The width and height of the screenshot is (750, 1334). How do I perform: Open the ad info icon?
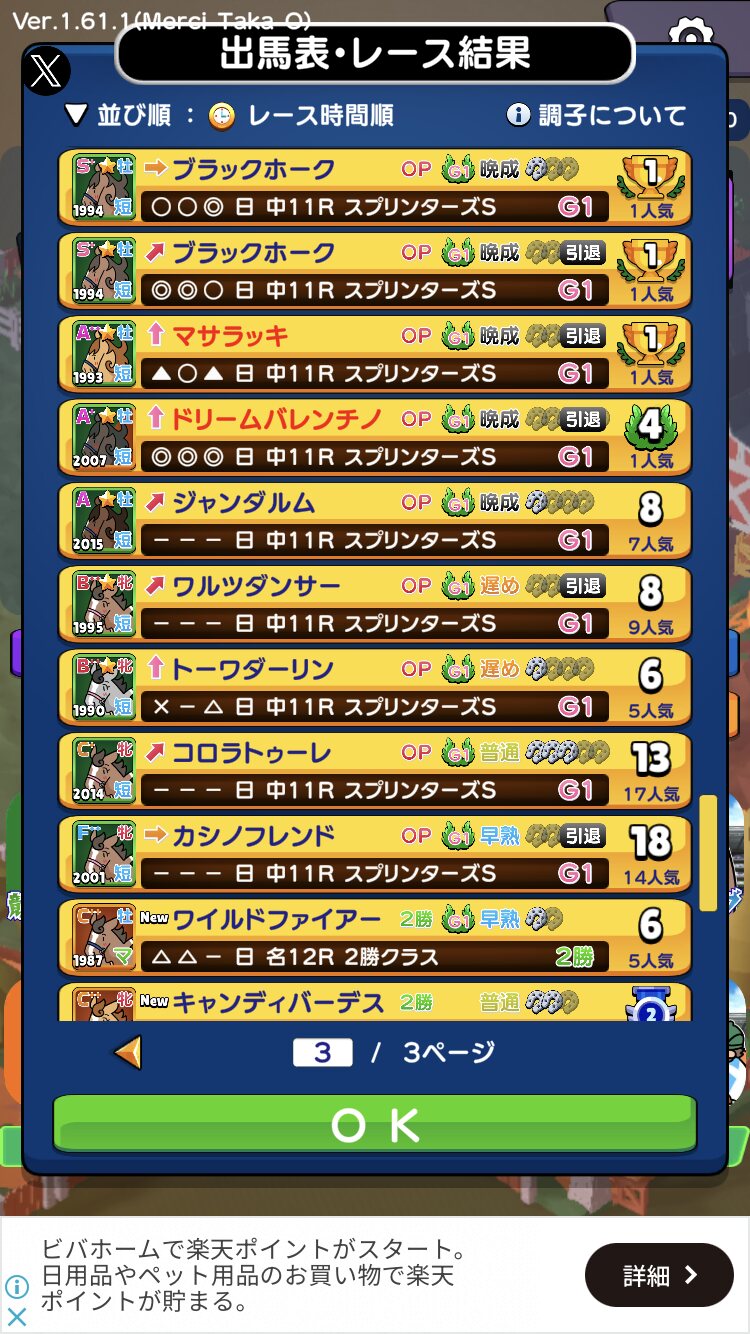point(17,1286)
